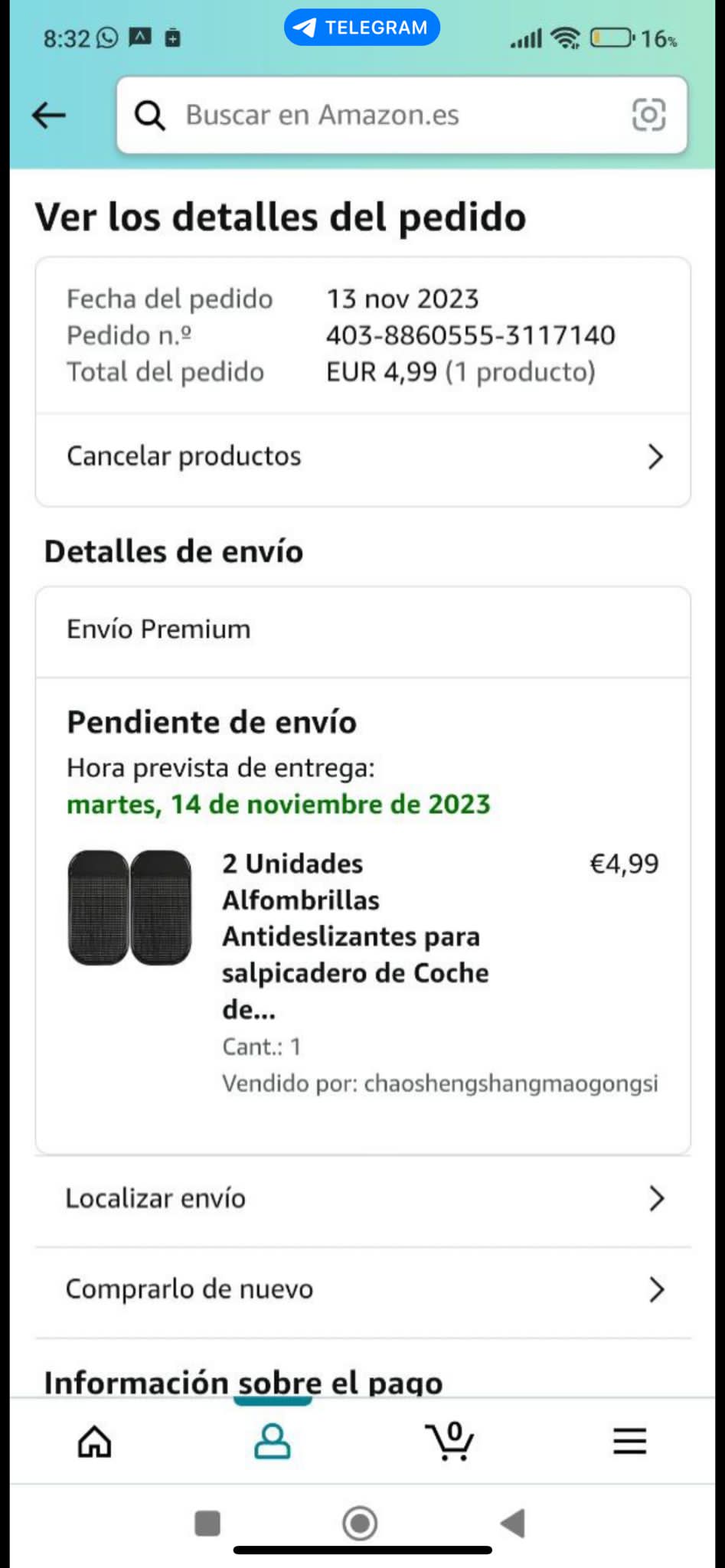Open Localizar envío to track shipment
The height and width of the screenshot is (1568, 725).
point(363,1199)
